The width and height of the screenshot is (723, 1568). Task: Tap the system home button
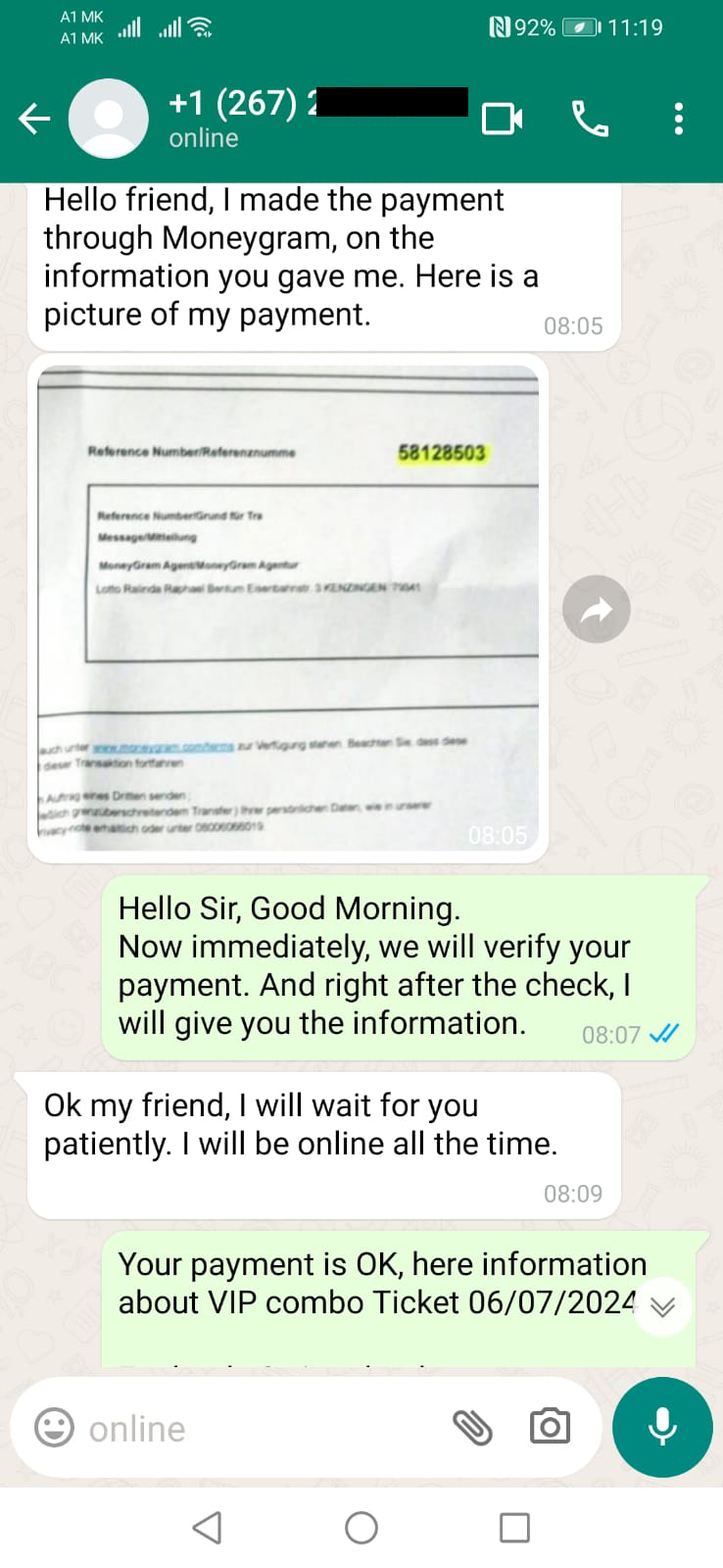(361, 1527)
